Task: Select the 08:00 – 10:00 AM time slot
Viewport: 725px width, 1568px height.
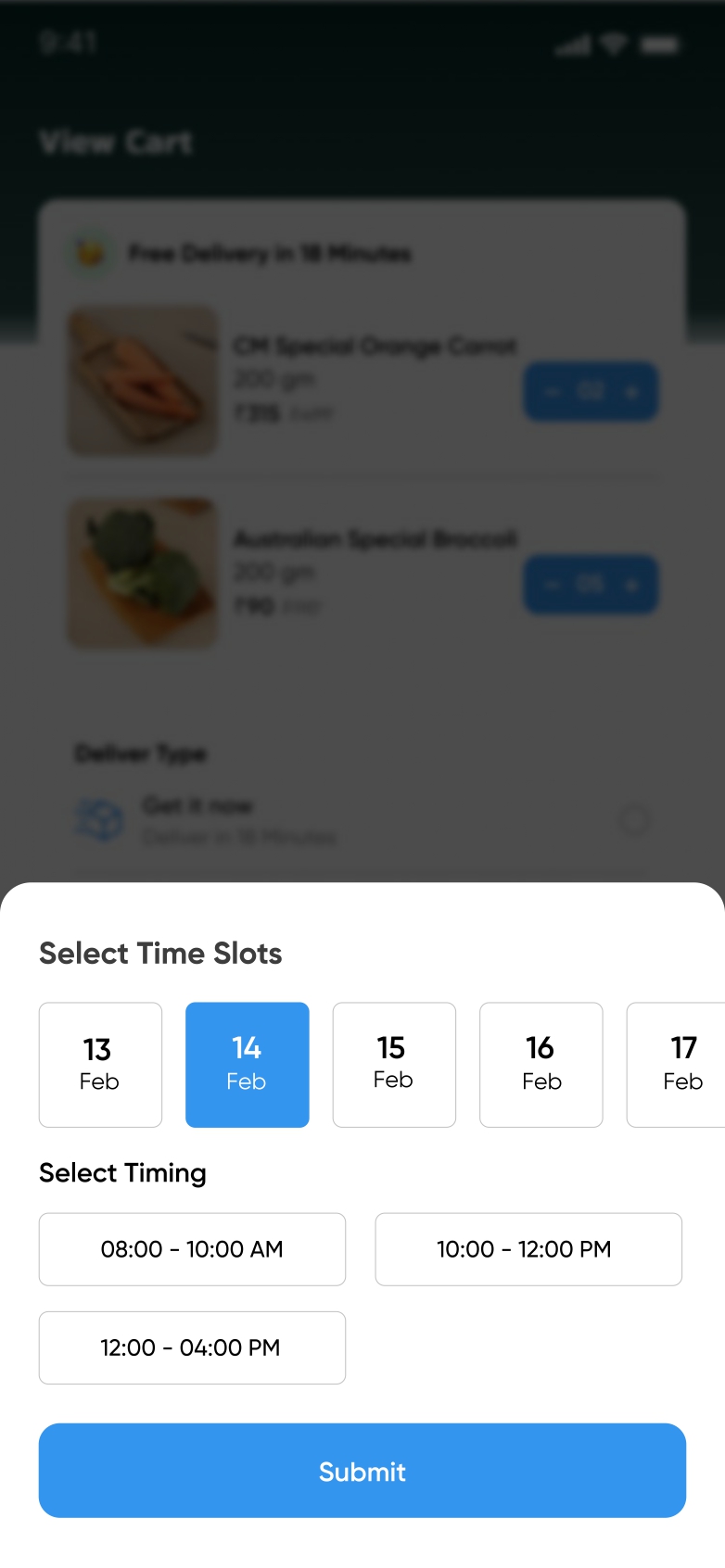Action: pyautogui.click(x=192, y=1249)
